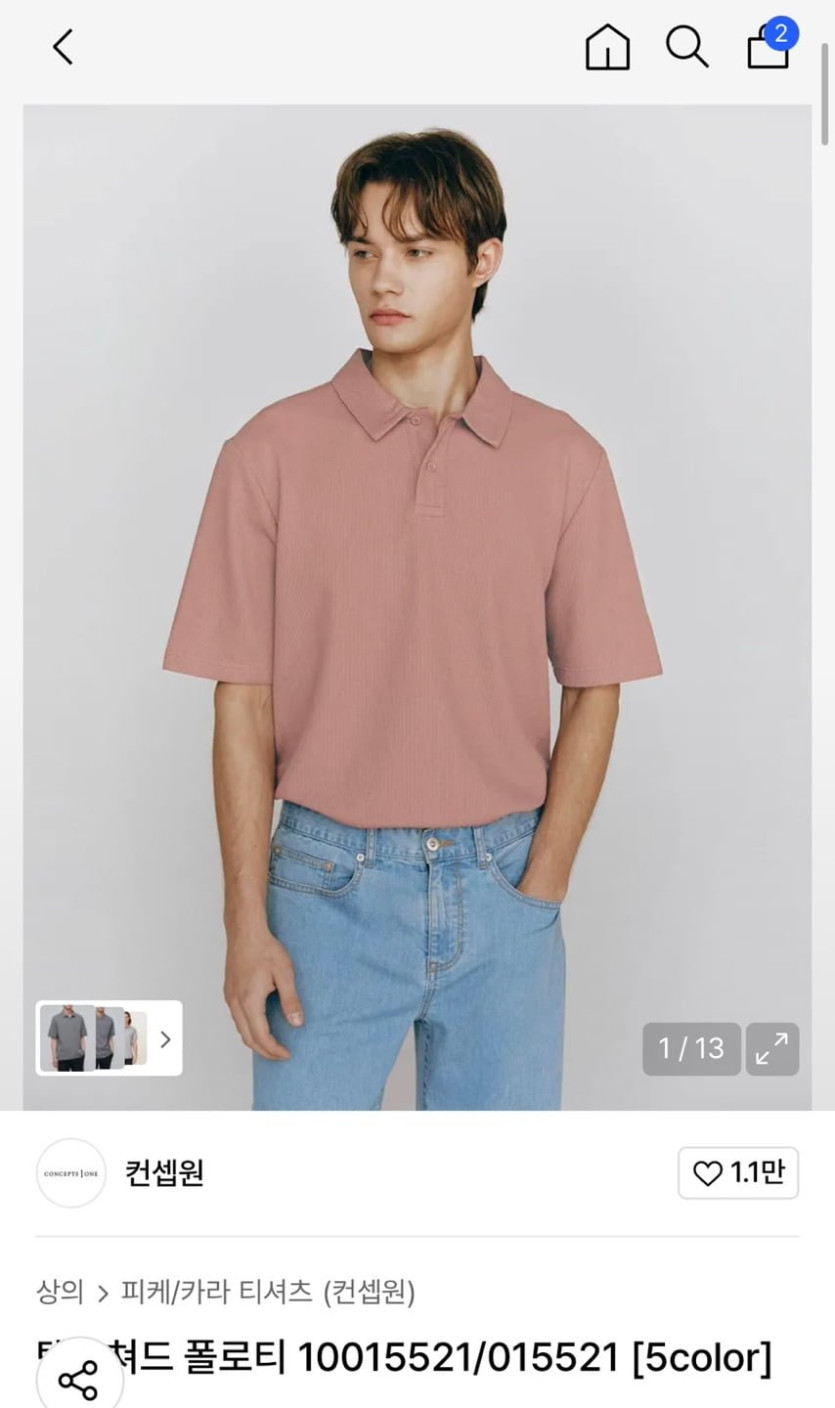Open the color variant thumbnails strip
Image resolution: width=835 pixels, height=1408 pixels.
(109, 1038)
